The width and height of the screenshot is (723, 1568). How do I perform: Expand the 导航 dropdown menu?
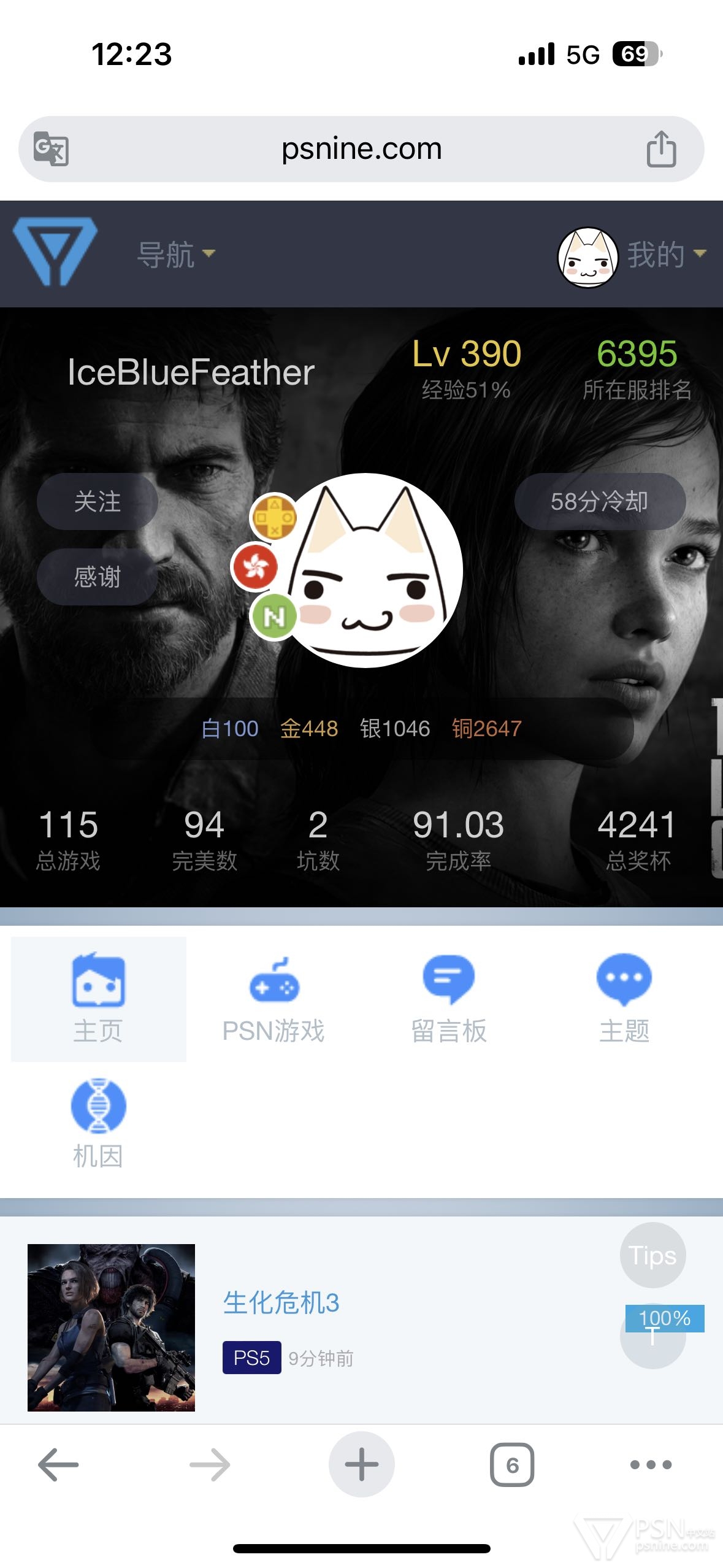pos(176,254)
